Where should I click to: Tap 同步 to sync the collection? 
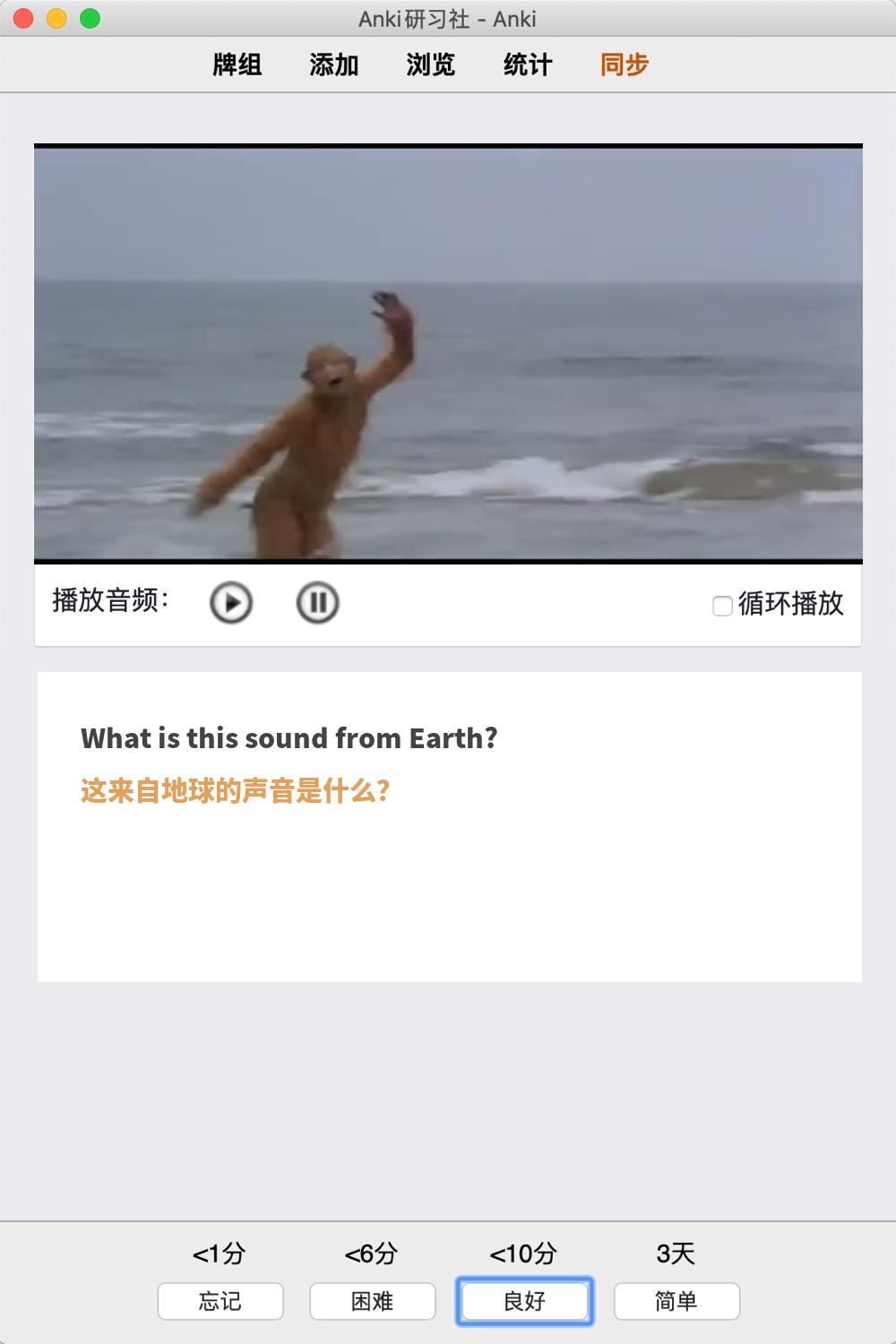point(625,65)
